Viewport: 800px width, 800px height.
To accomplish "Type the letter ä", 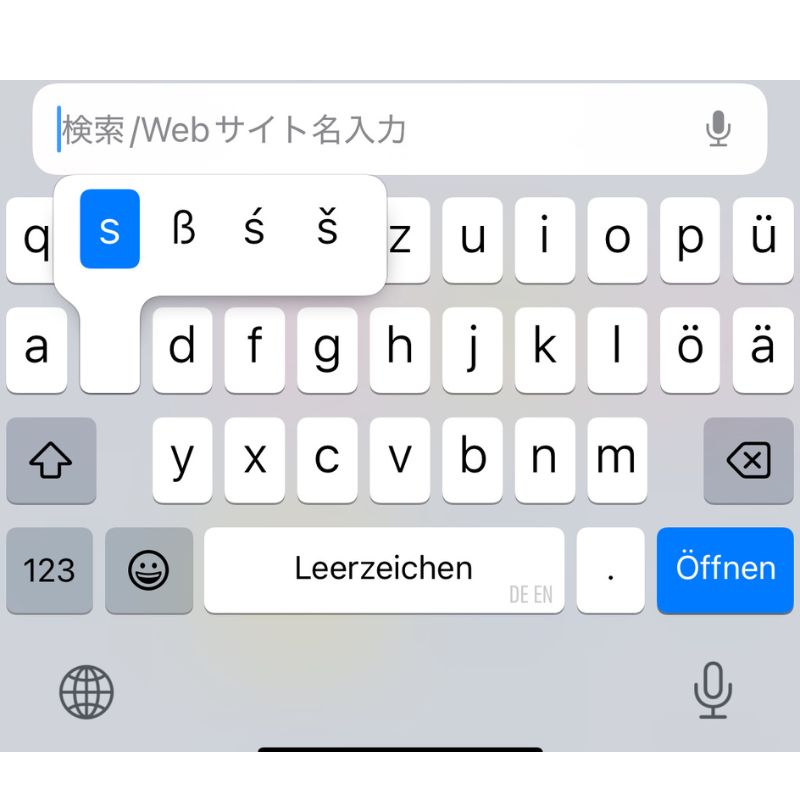I will click(x=762, y=349).
